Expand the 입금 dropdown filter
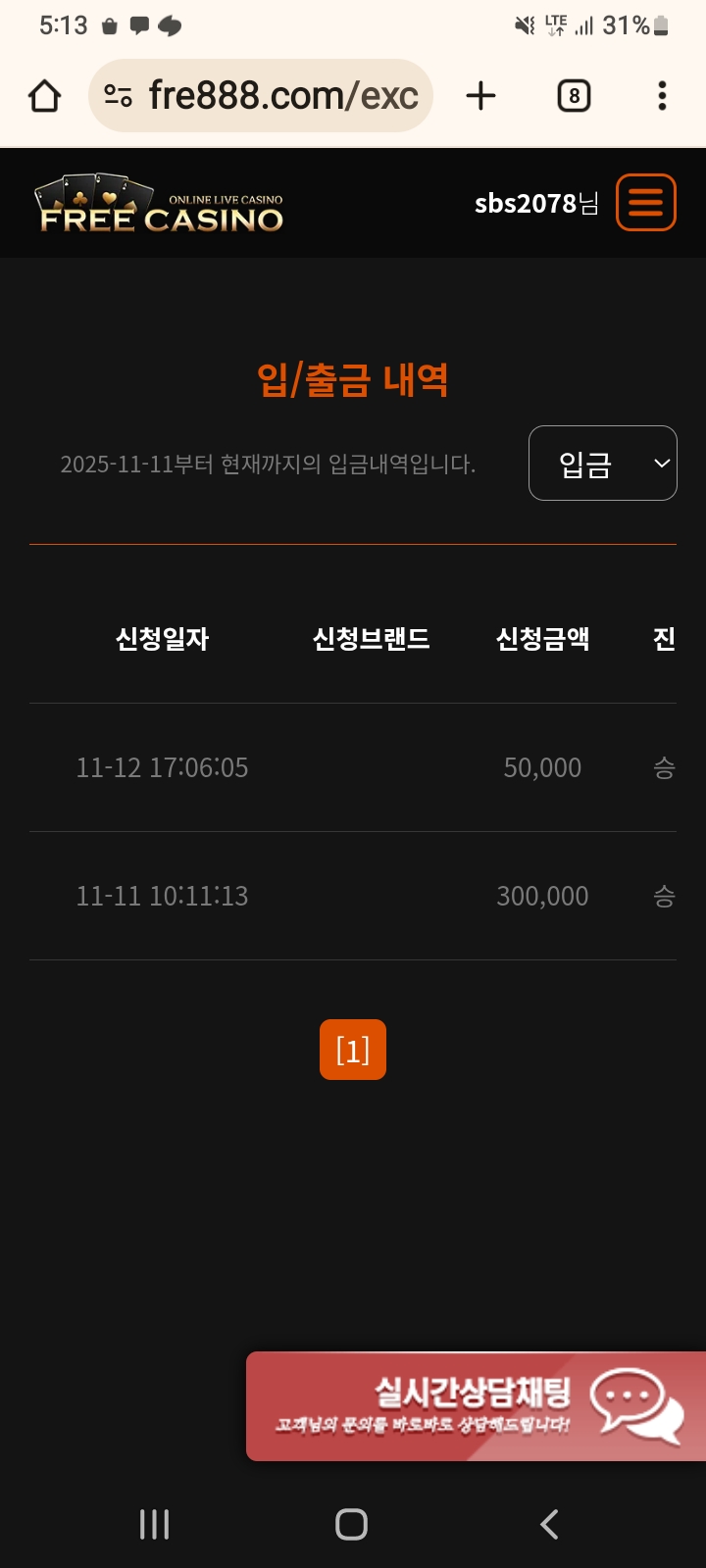 [602, 464]
